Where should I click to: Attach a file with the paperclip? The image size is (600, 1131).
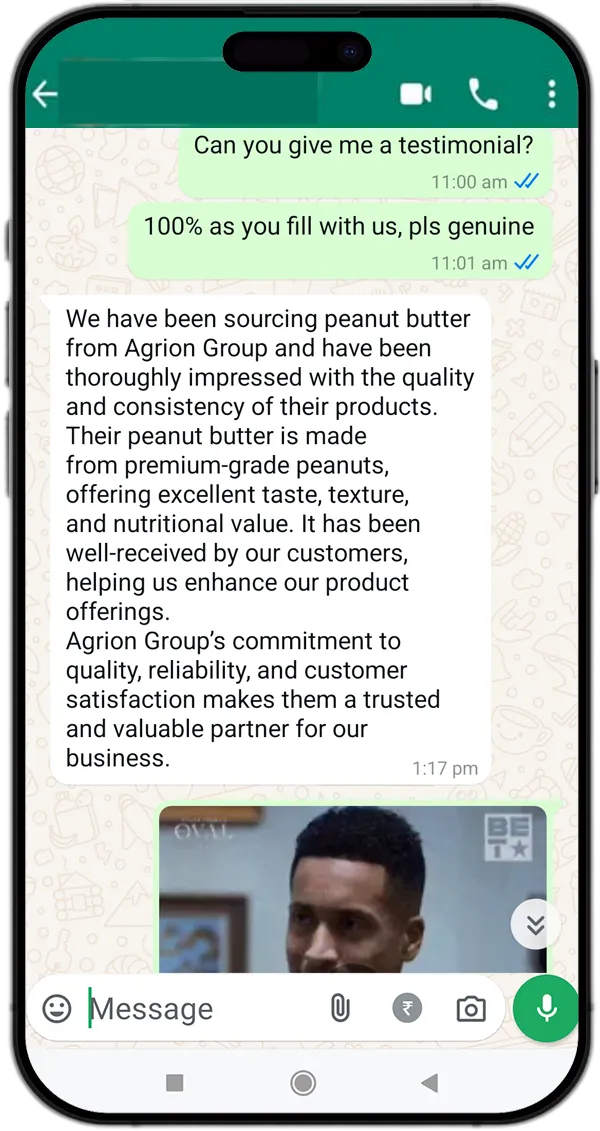(x=340, y=1009)
